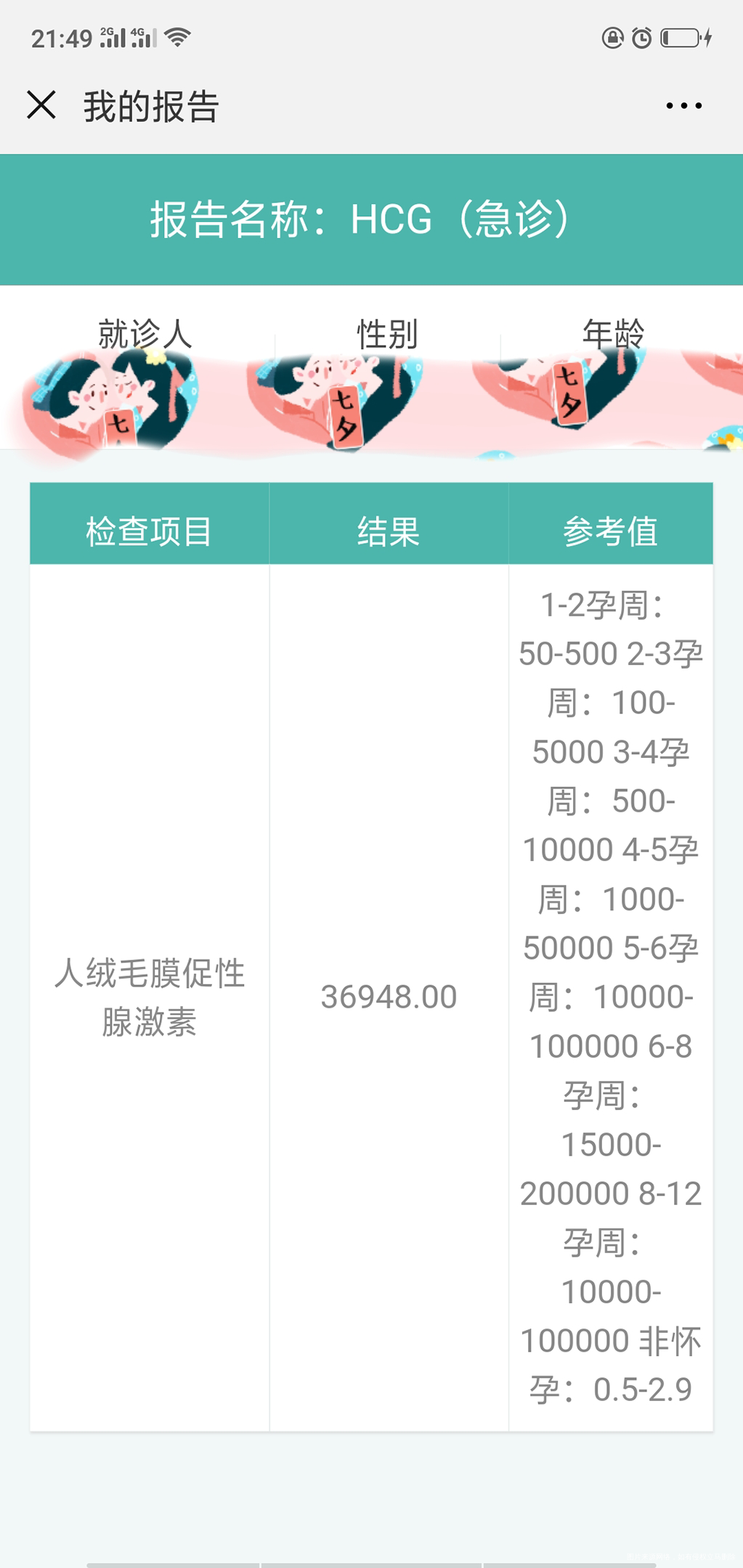Image resolution: width=743 pixels, height=1568 pixels.
Task: Tap the 就诊人 label
Action: click(143, 332)
